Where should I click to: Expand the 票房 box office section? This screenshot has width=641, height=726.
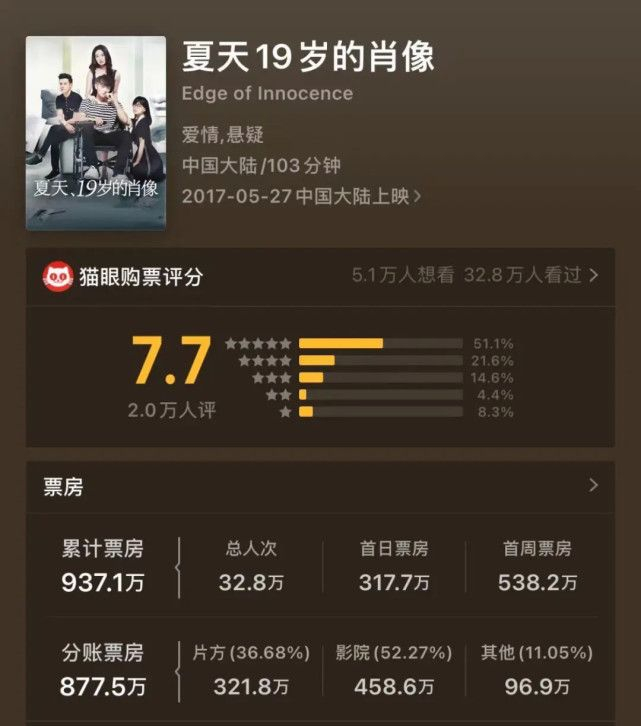[x=593, y=486]
